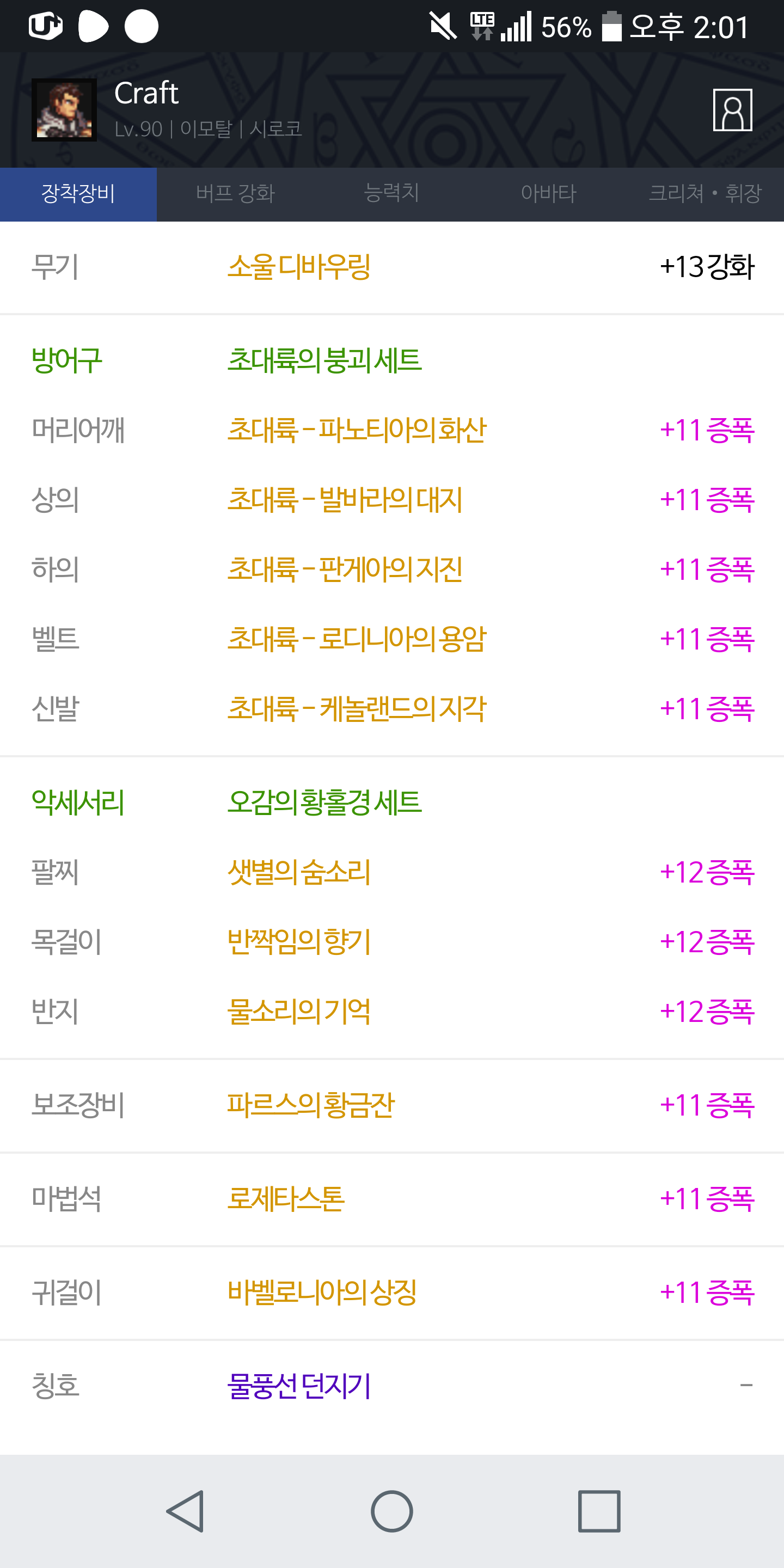This screenshot has height=1568, width=784.
Task: Open the 아바타 tab
Action: tap(548, 194)
